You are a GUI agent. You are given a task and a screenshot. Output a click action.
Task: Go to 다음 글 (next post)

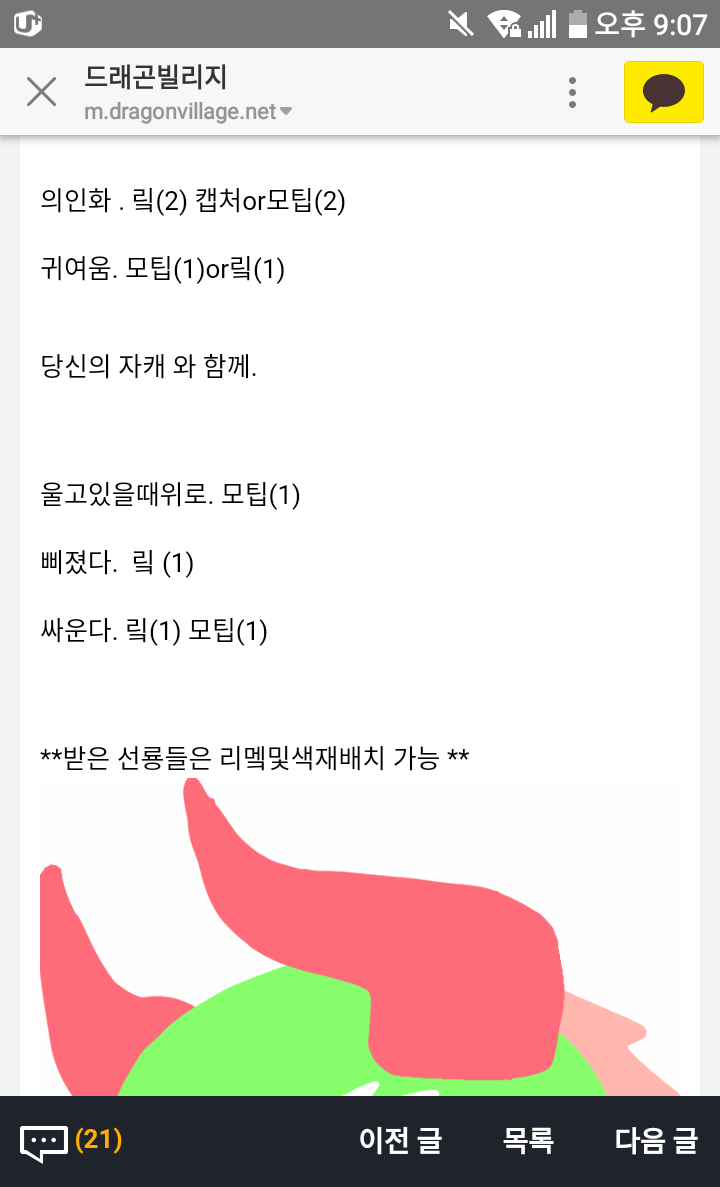[x=656, y=1141]
